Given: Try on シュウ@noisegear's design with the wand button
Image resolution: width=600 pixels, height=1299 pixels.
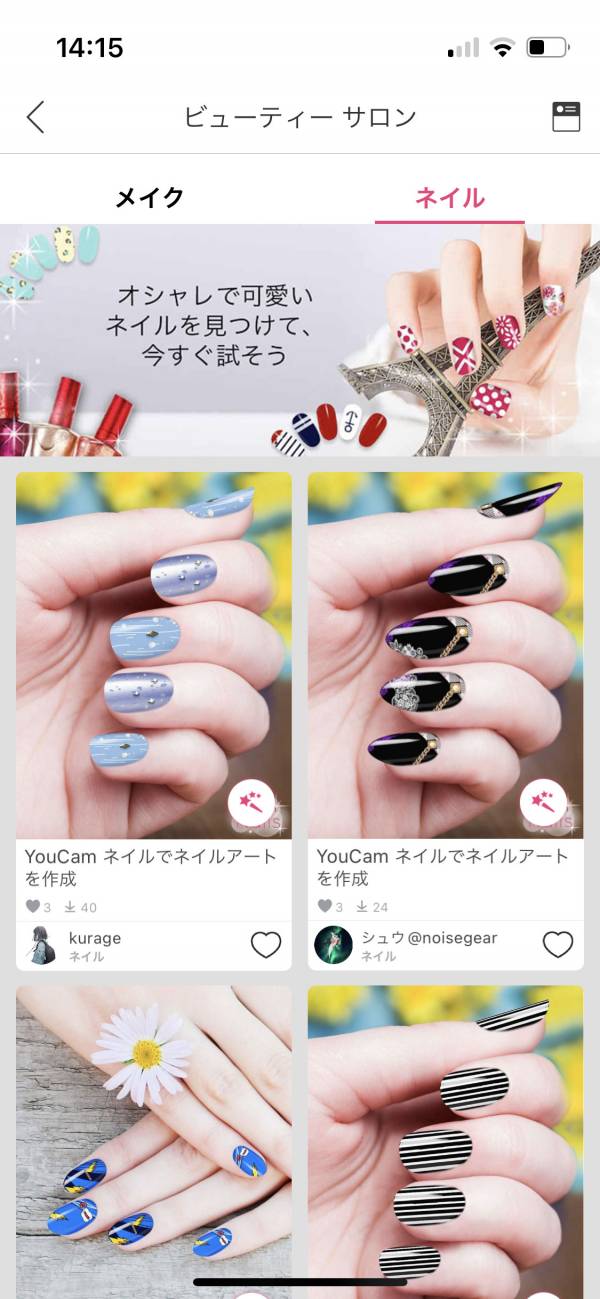Looking at the screenshot, I should tap(543, 803).
